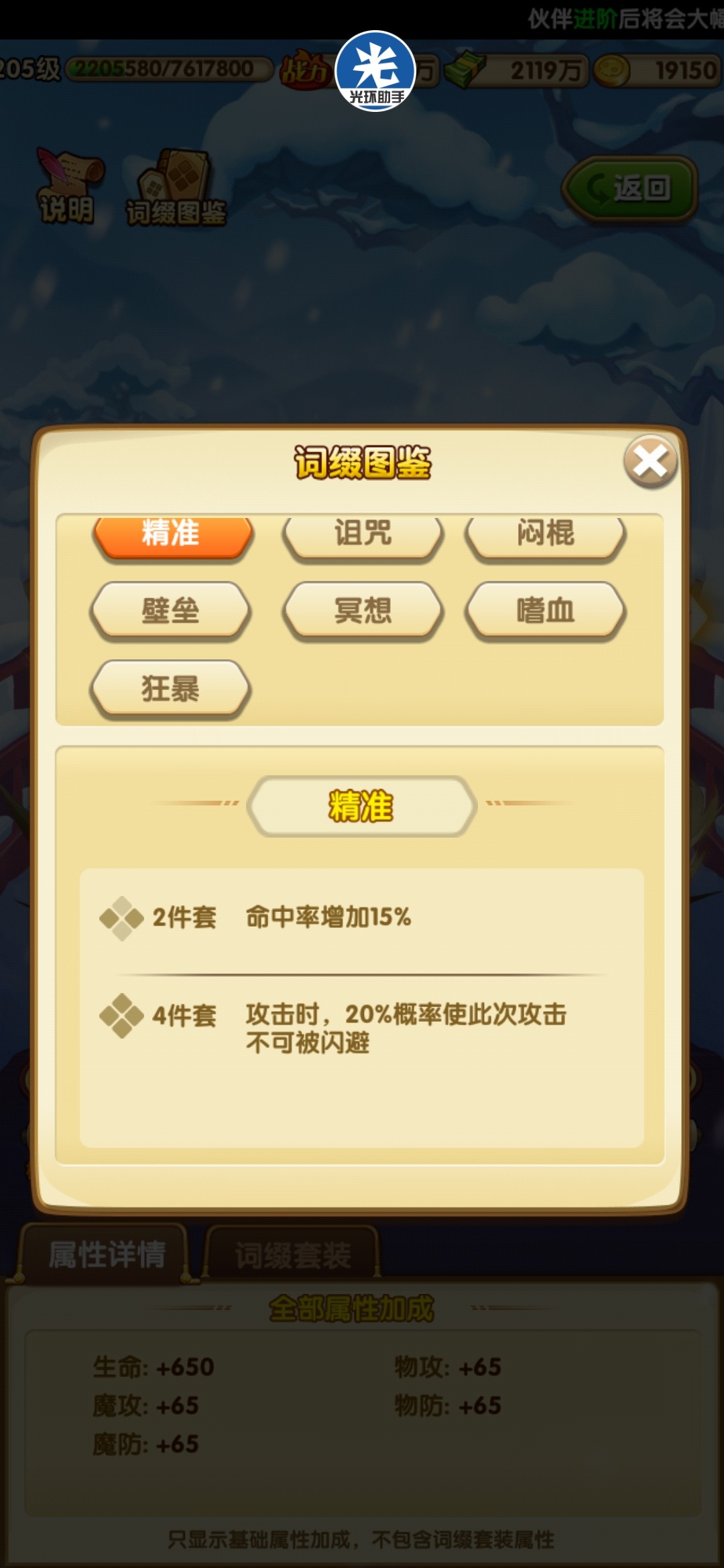View the 狂暴 affix details
724x1568 pixels.
point(170,688)
